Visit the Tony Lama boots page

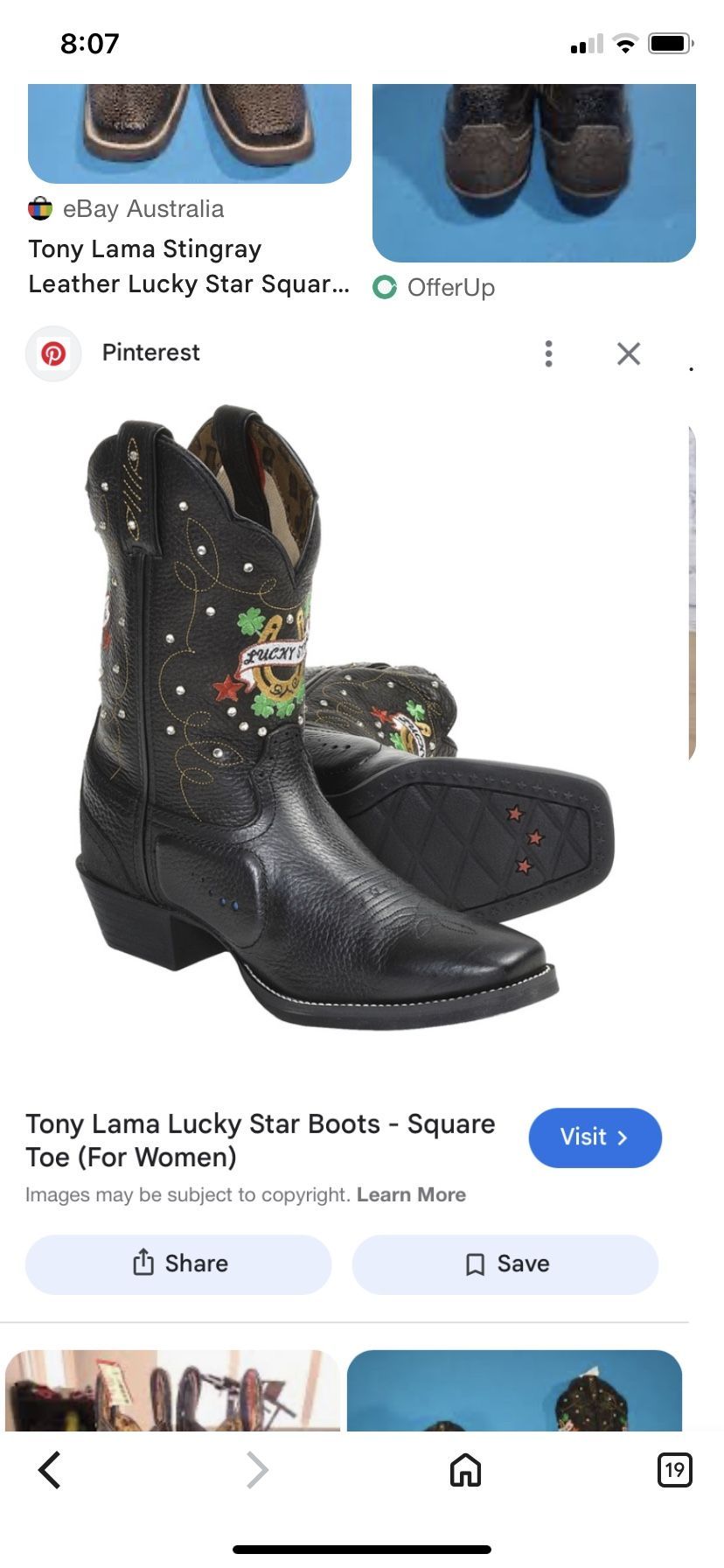[595, 1137]
